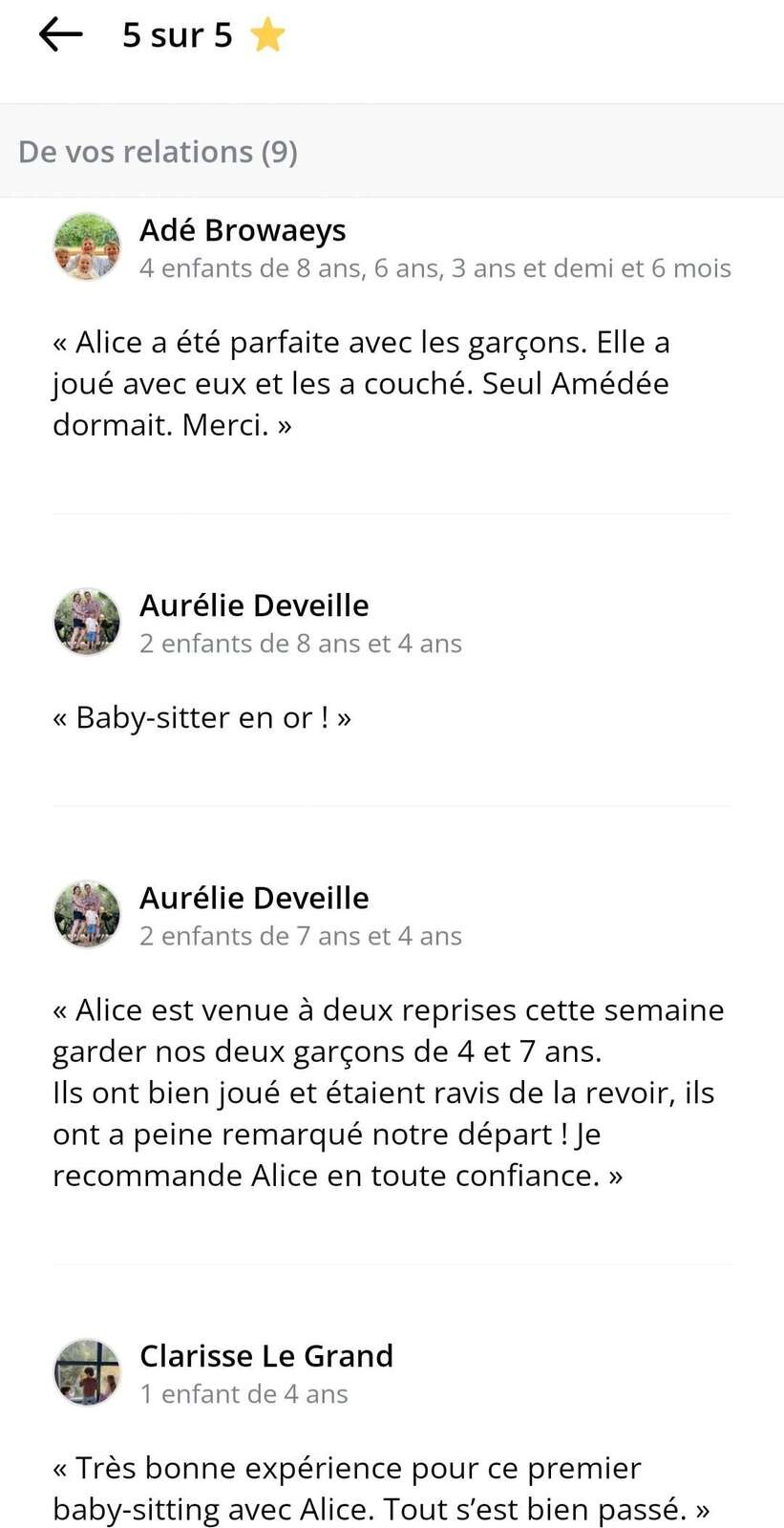Go back using the top-left arrow
Screen dimensions: 784x1528
click(60, 35)
